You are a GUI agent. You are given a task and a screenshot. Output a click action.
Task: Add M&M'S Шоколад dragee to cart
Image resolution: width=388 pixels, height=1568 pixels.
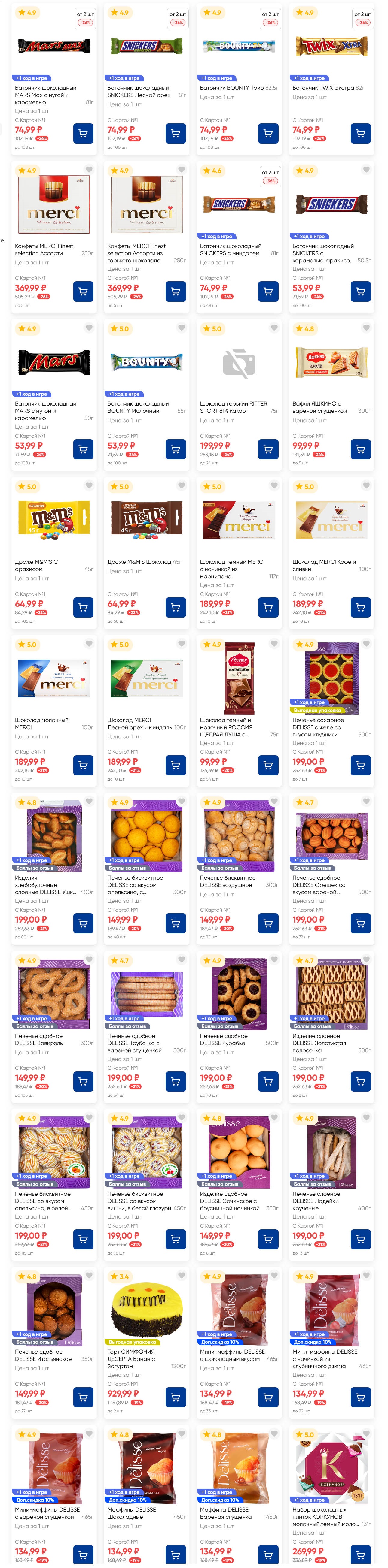(176, 608)
